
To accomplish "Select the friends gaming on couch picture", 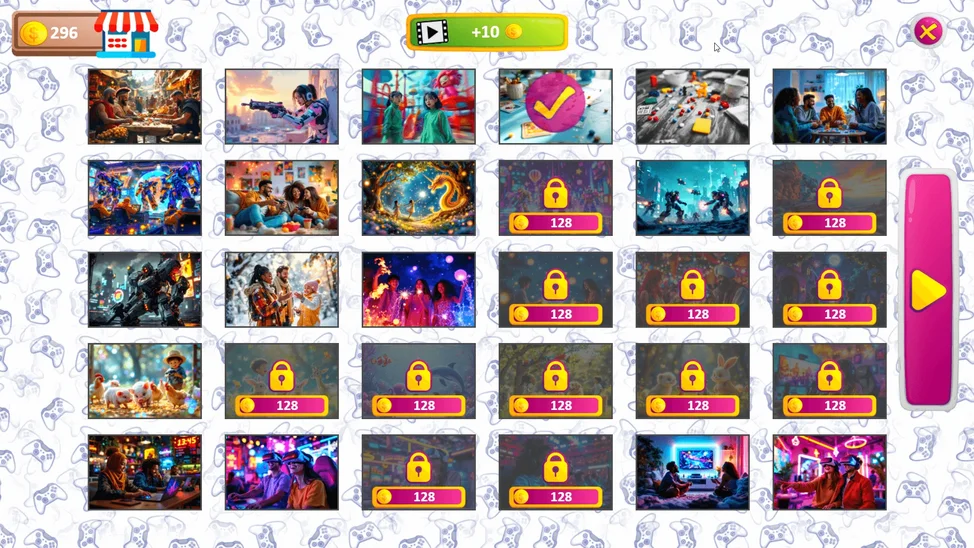I will tap(281, 198).
